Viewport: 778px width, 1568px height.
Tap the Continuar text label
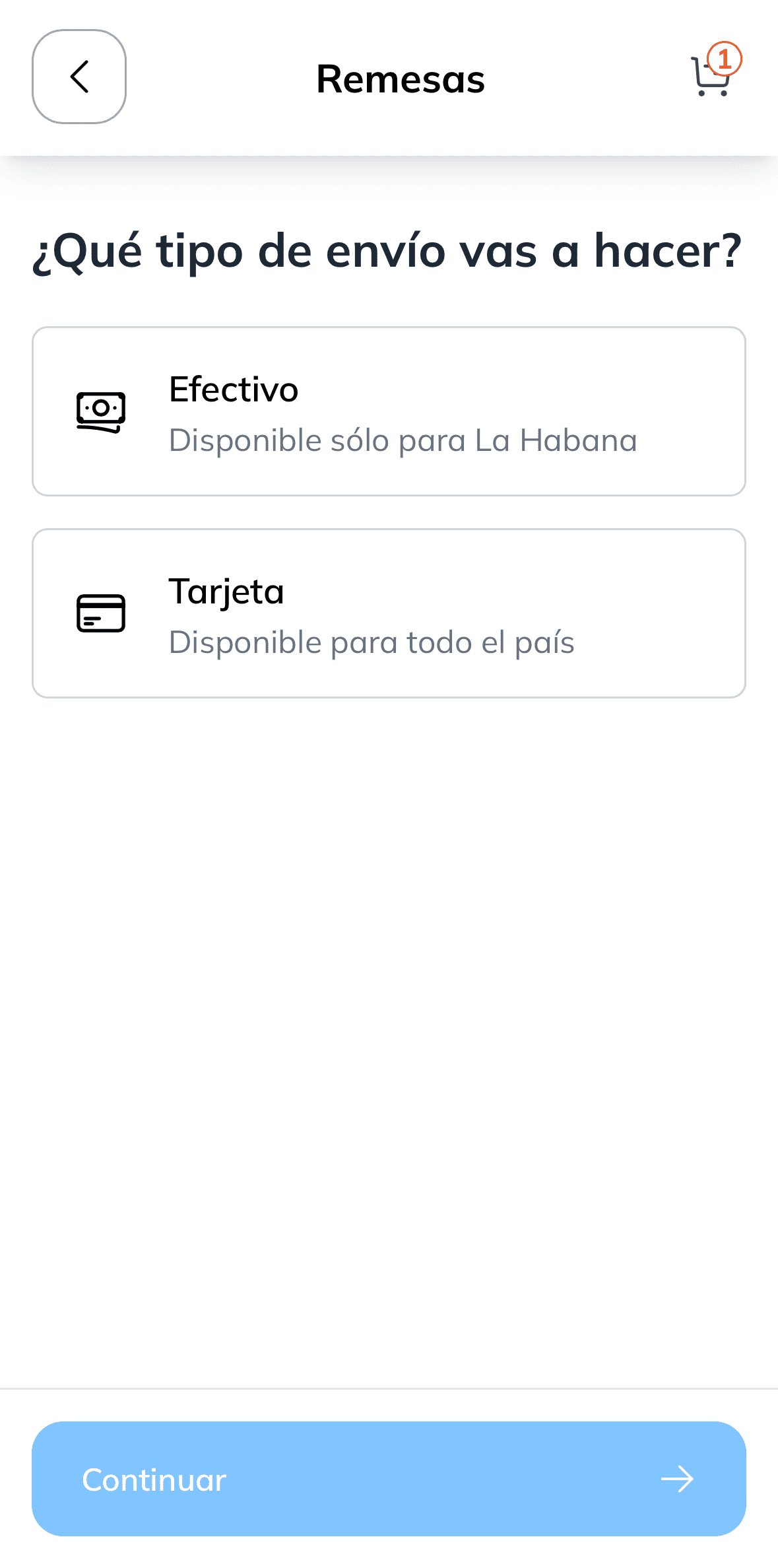(x=152, y=1480)
